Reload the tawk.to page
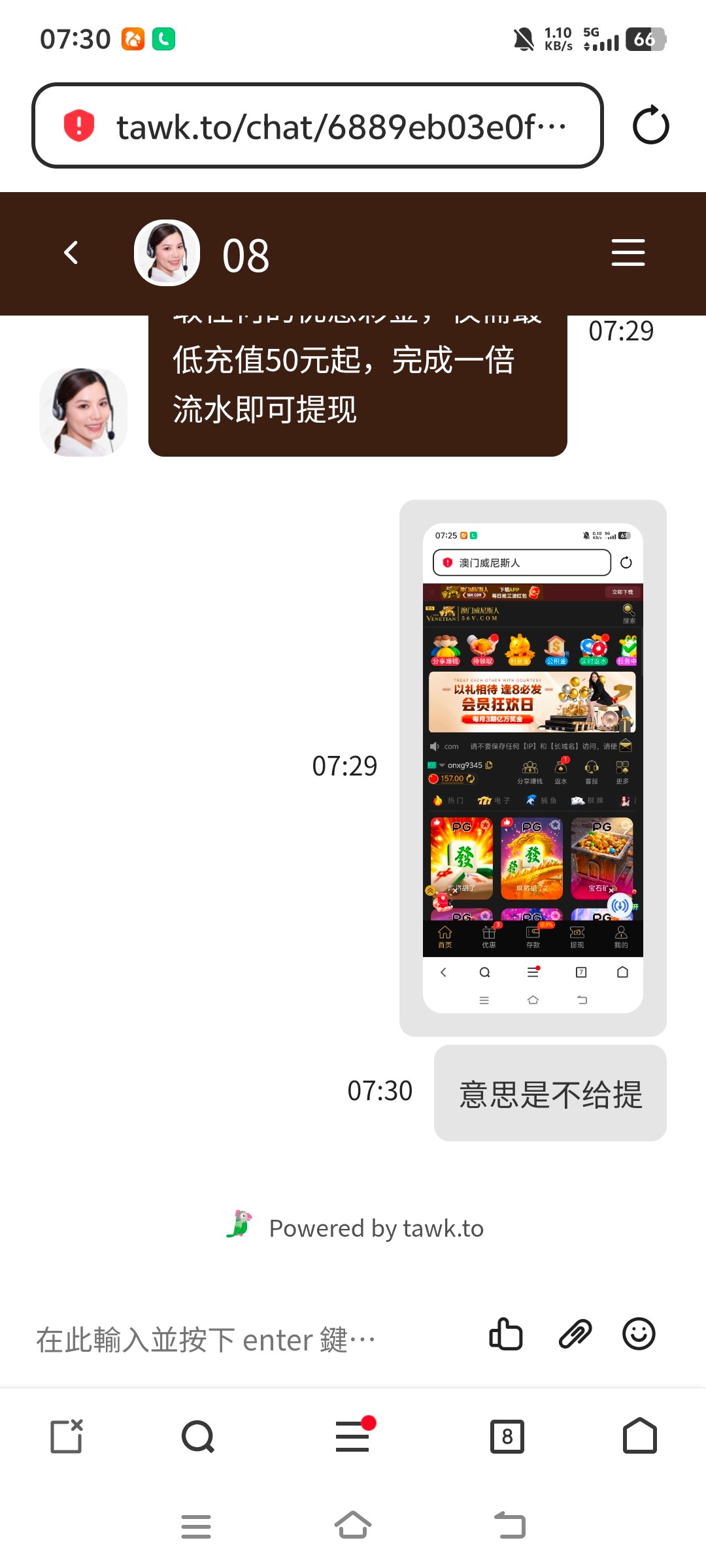The image size is (706, 1568). [650, 125]
